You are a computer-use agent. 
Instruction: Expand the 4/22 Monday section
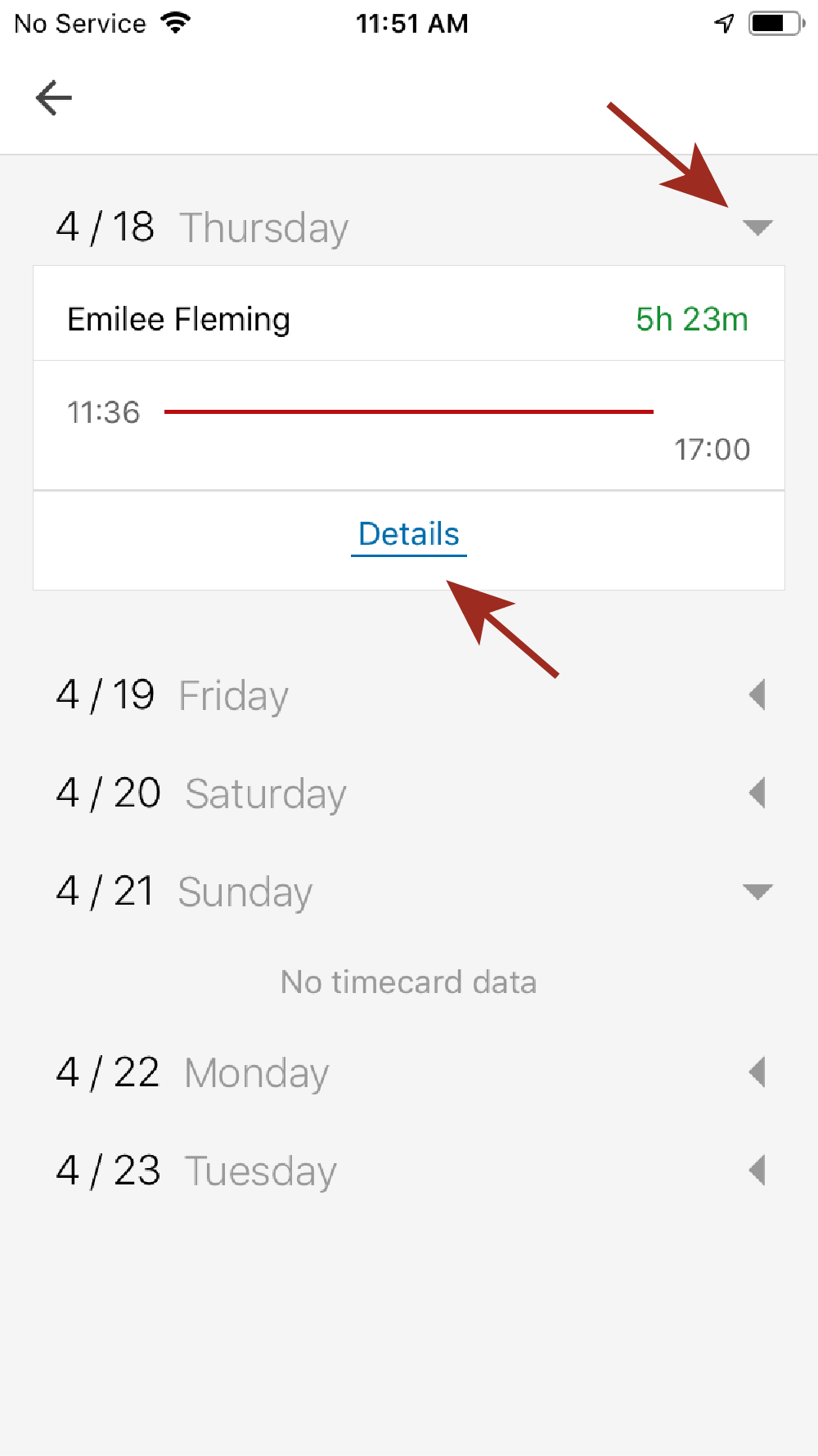[x=757, y=1072]
